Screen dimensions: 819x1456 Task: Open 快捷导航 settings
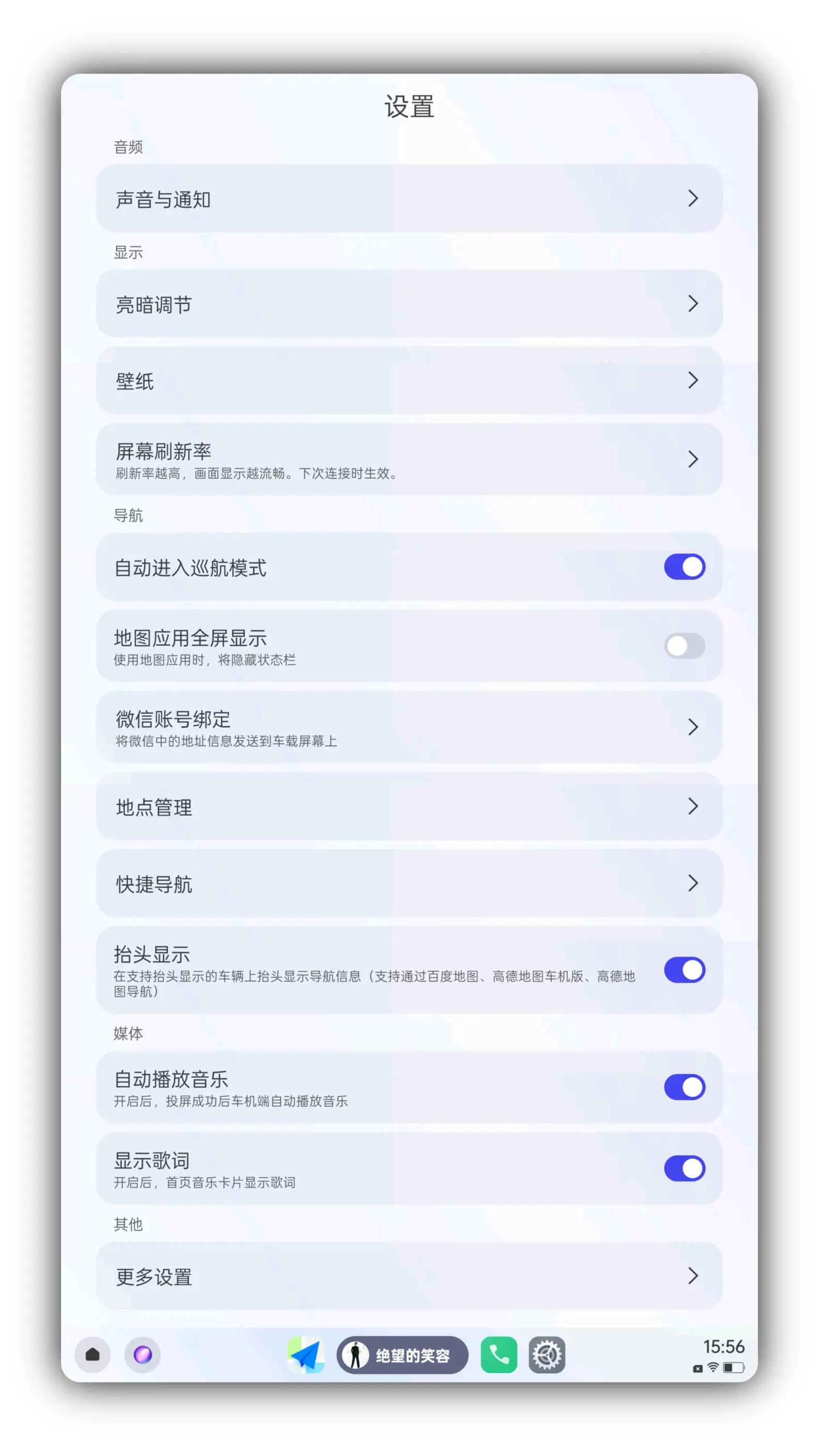[x=409, y=883]
